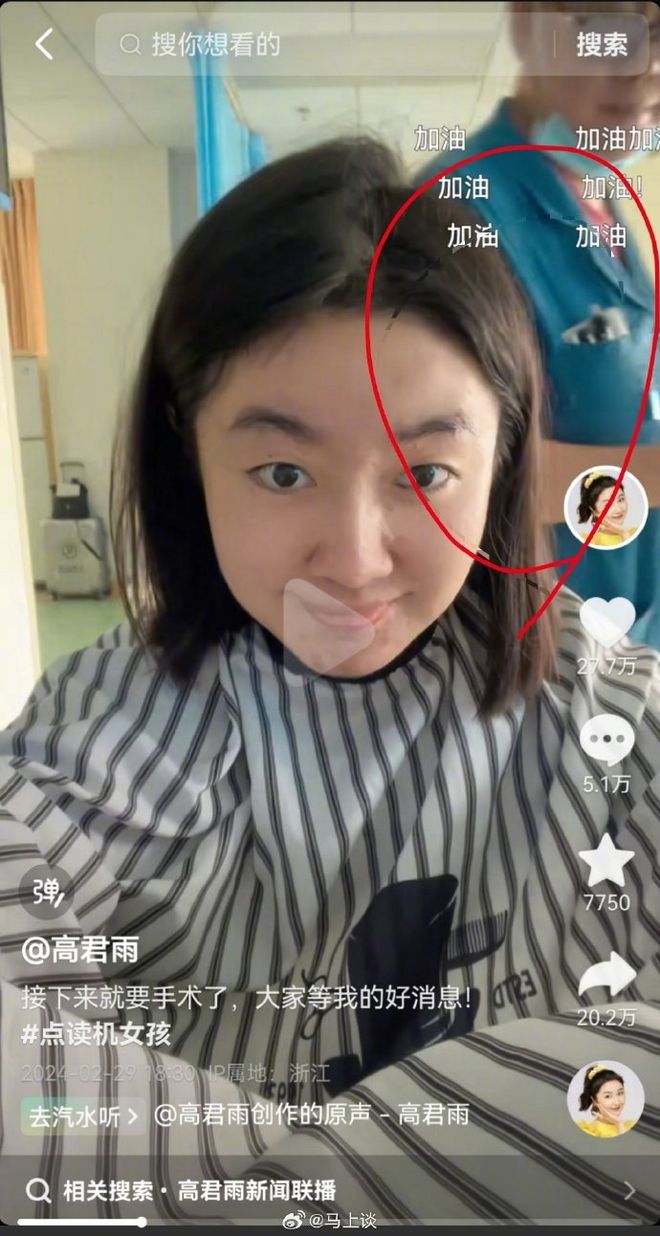Tap the 去汽水听 chip
The width and height of the screenshot is (660, 1236).
pyautogui.click(x=82, y=1115)
